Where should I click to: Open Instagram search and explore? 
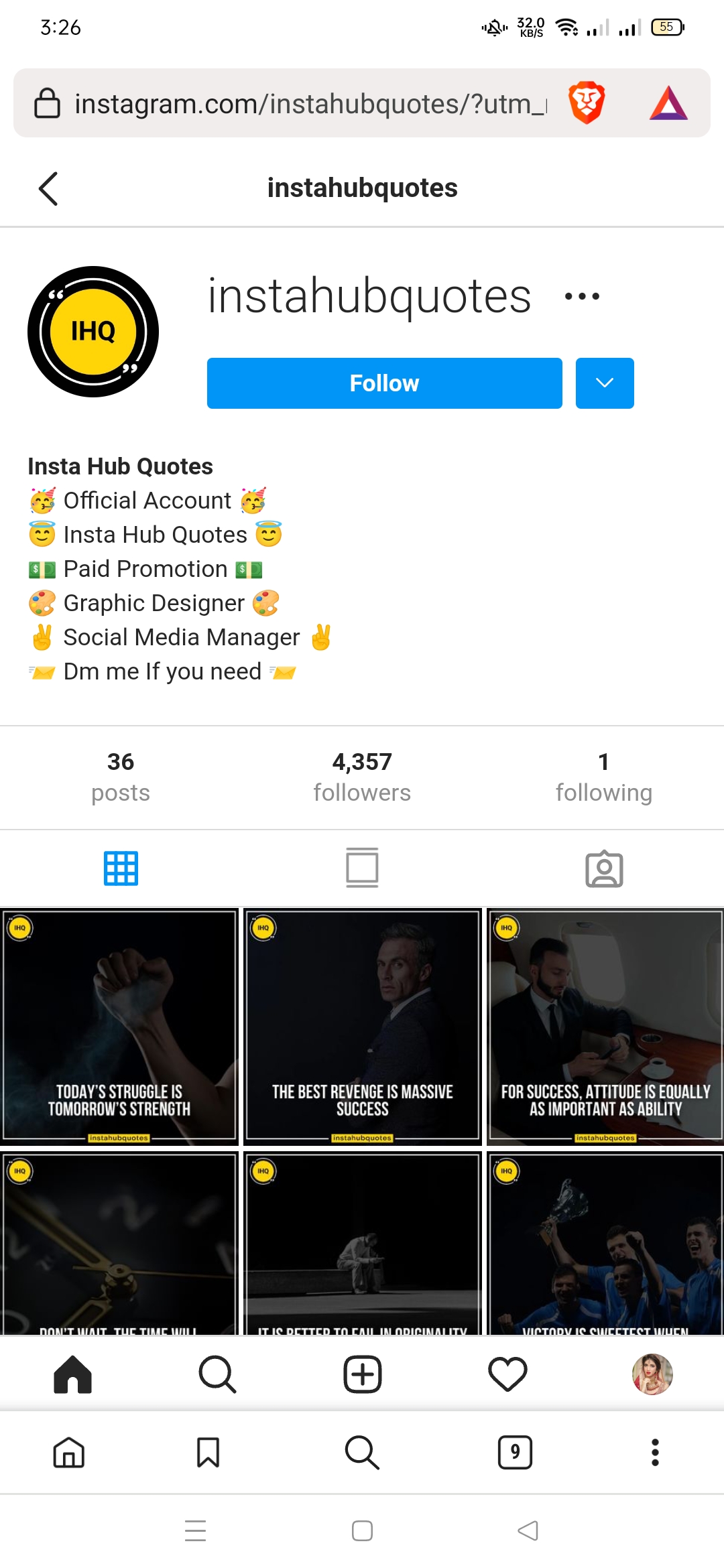tap(217, 1374)
